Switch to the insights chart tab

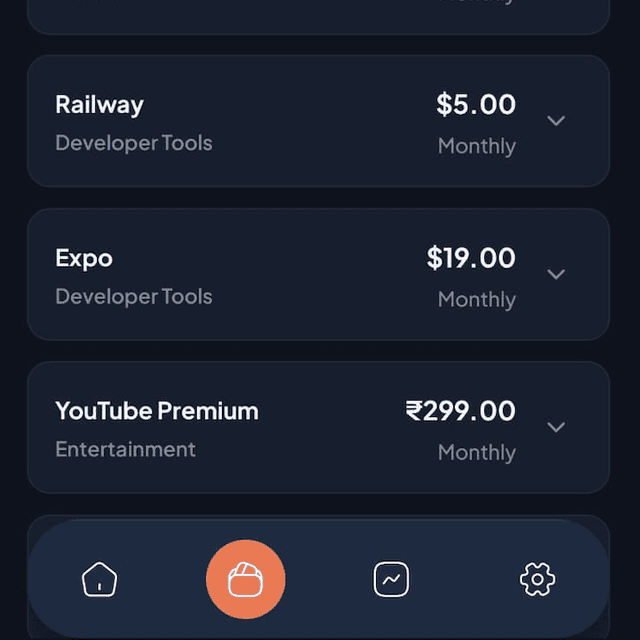(391, 579)
